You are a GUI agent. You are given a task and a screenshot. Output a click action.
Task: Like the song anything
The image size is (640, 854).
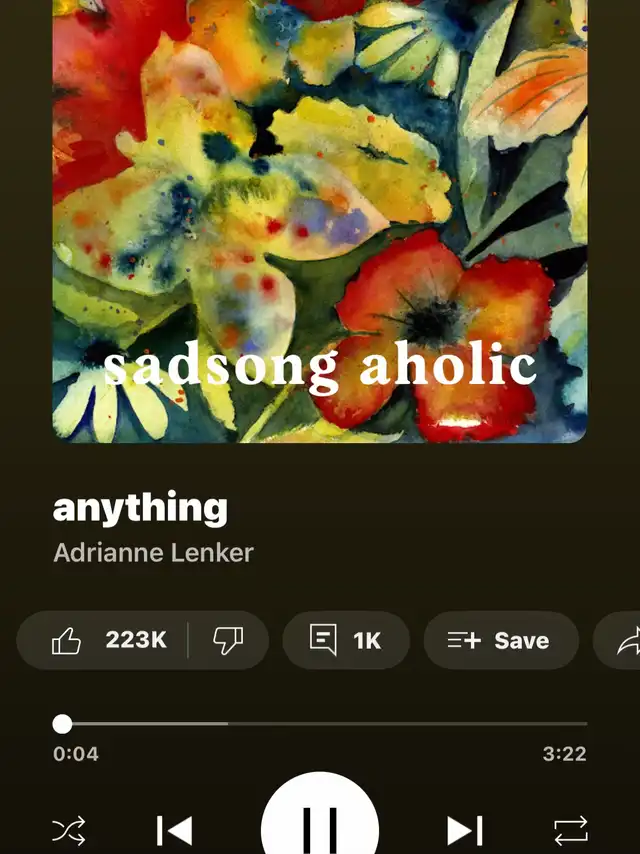(x=105, y=640)
